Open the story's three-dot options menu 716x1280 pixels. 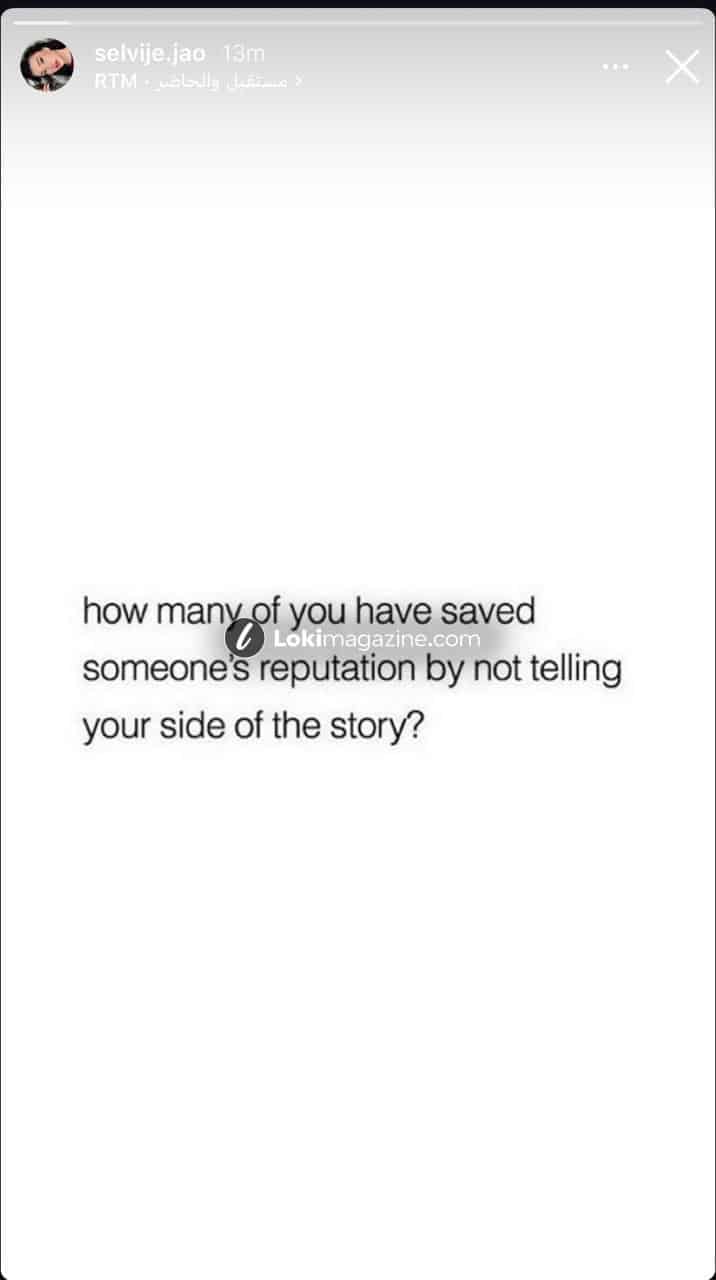tap(615, 67)
